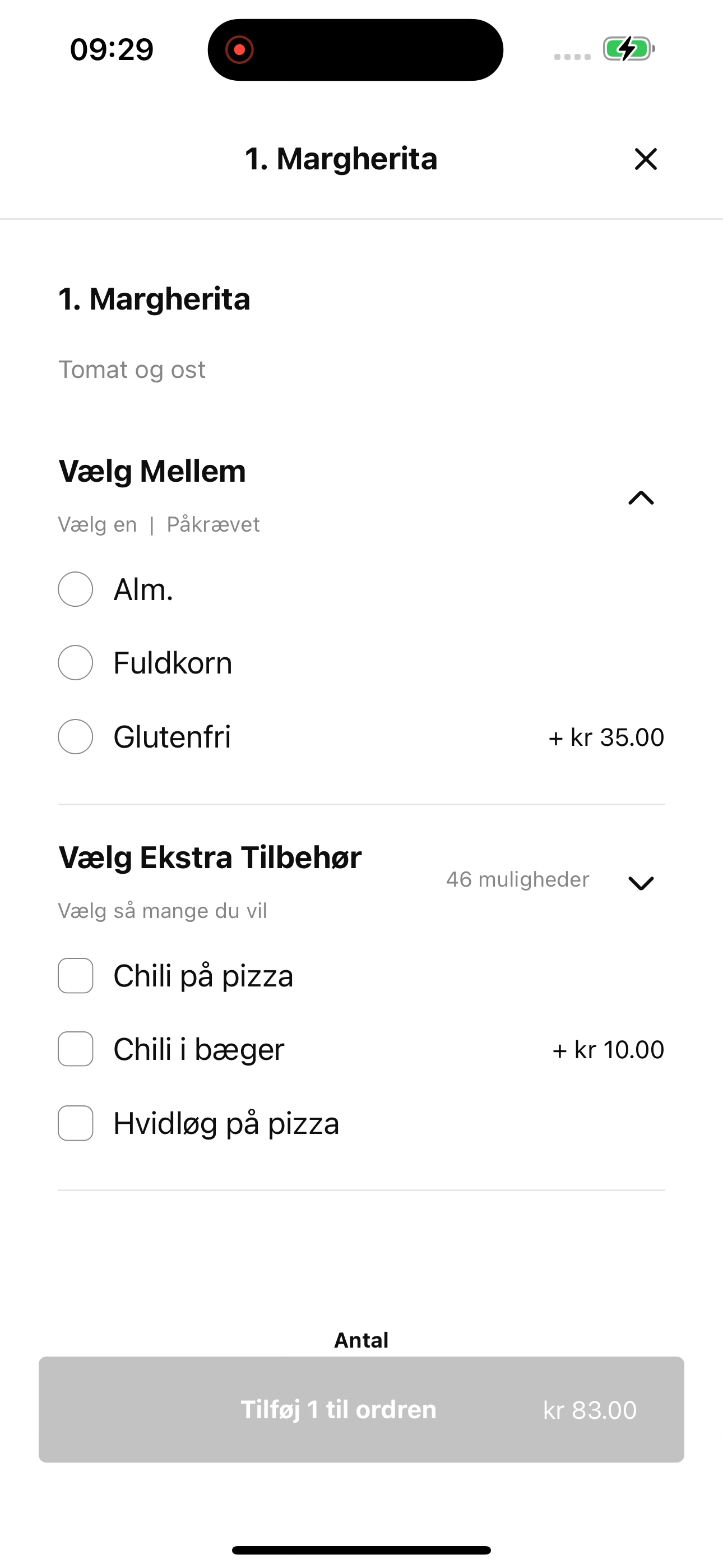Expand the Vælg Ekstra Tilbehør list
723x1568 pixels.
(641, 883)
